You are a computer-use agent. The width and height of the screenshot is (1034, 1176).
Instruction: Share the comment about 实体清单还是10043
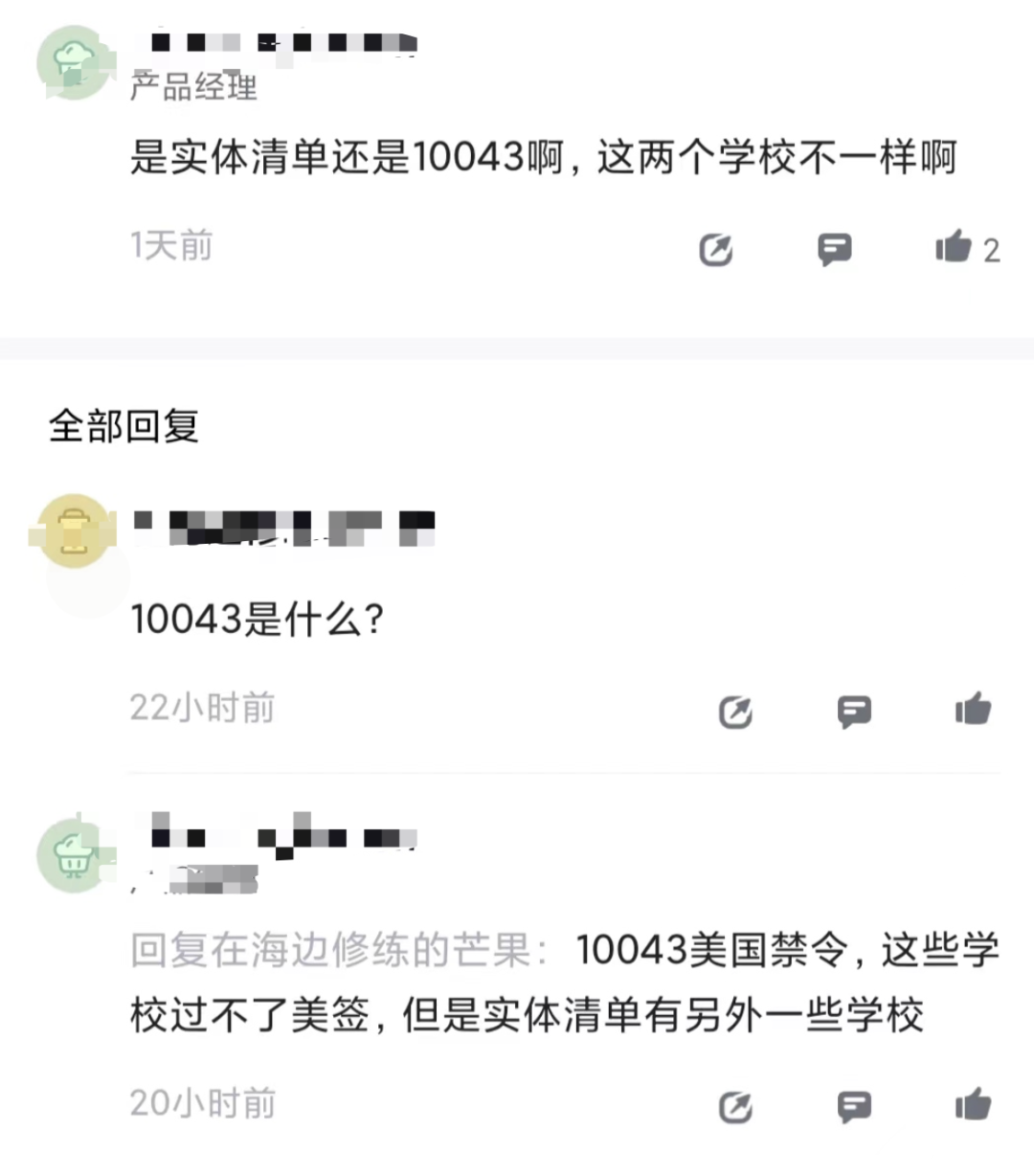716,250
